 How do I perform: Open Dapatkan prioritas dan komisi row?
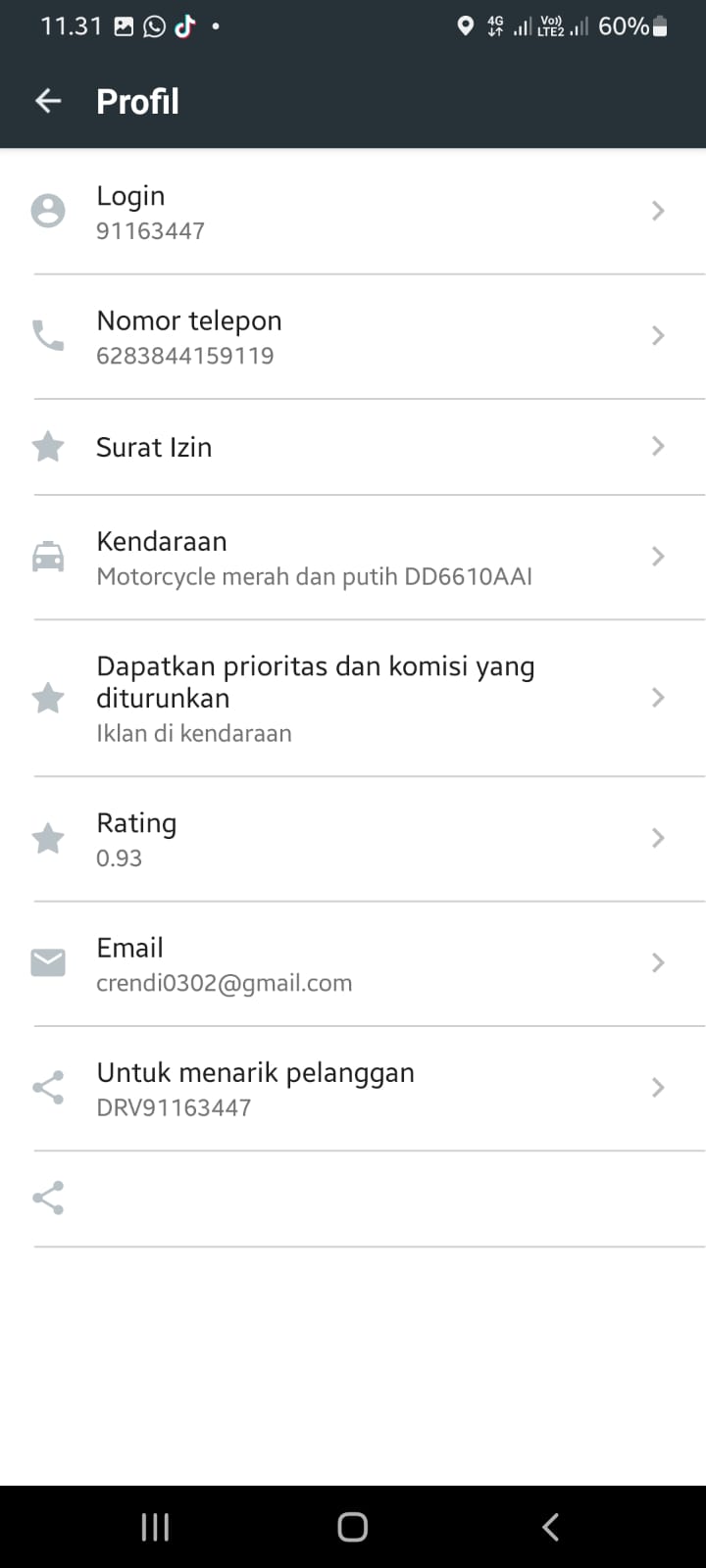tap(353, 698)
